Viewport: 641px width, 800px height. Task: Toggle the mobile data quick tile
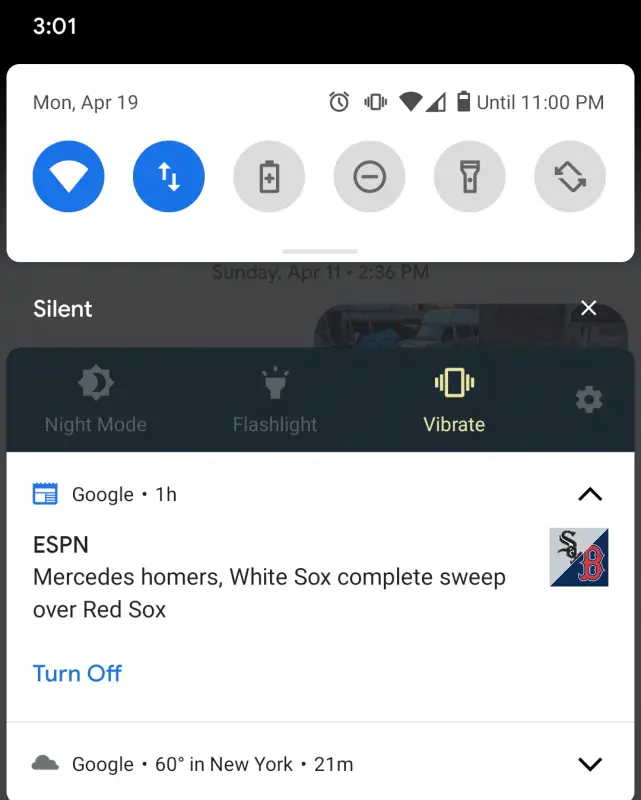(x=169, y=177)
